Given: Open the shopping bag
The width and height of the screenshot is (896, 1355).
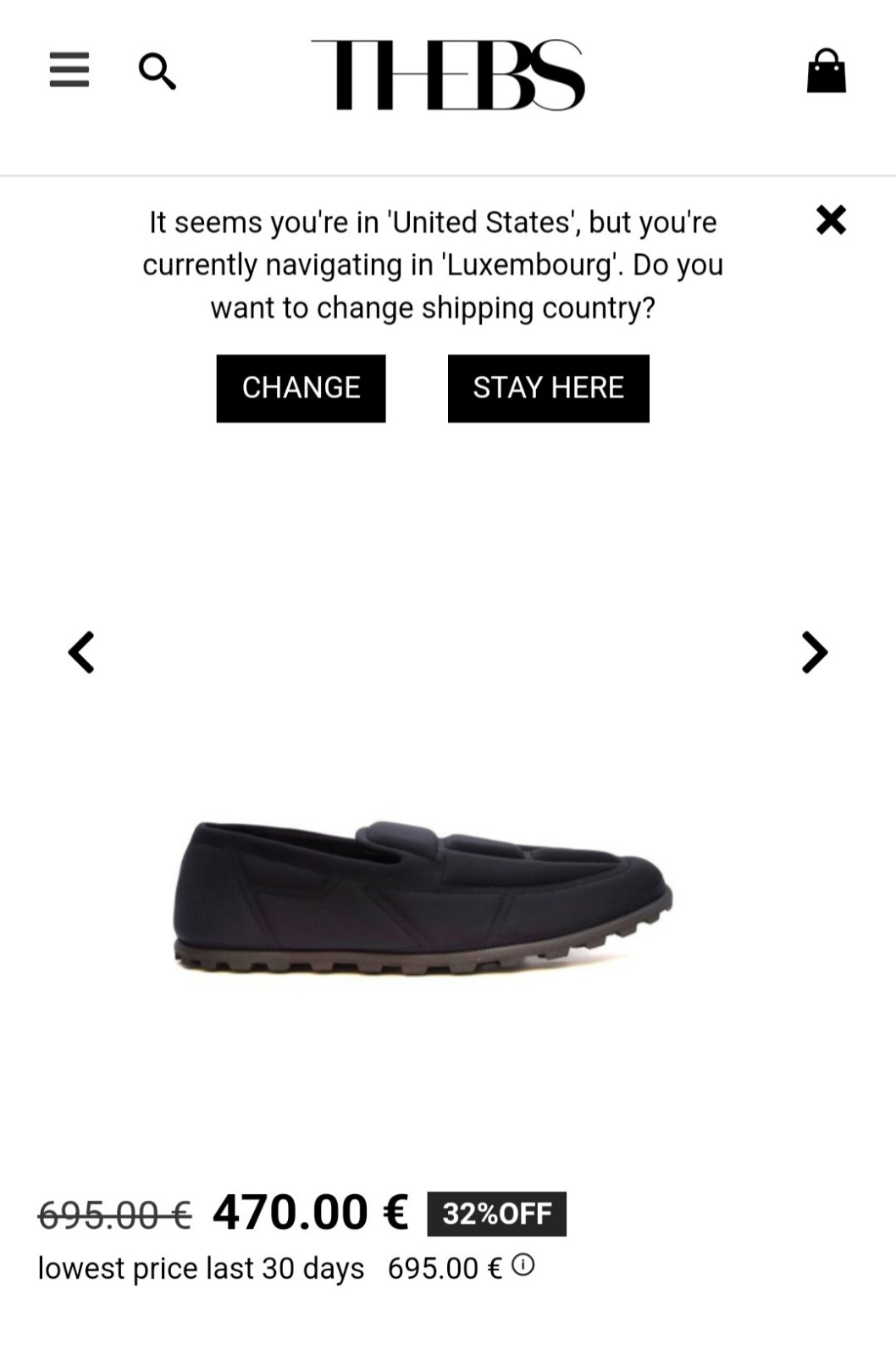Looking at the screenshot, I should click(x=826, y=71).
